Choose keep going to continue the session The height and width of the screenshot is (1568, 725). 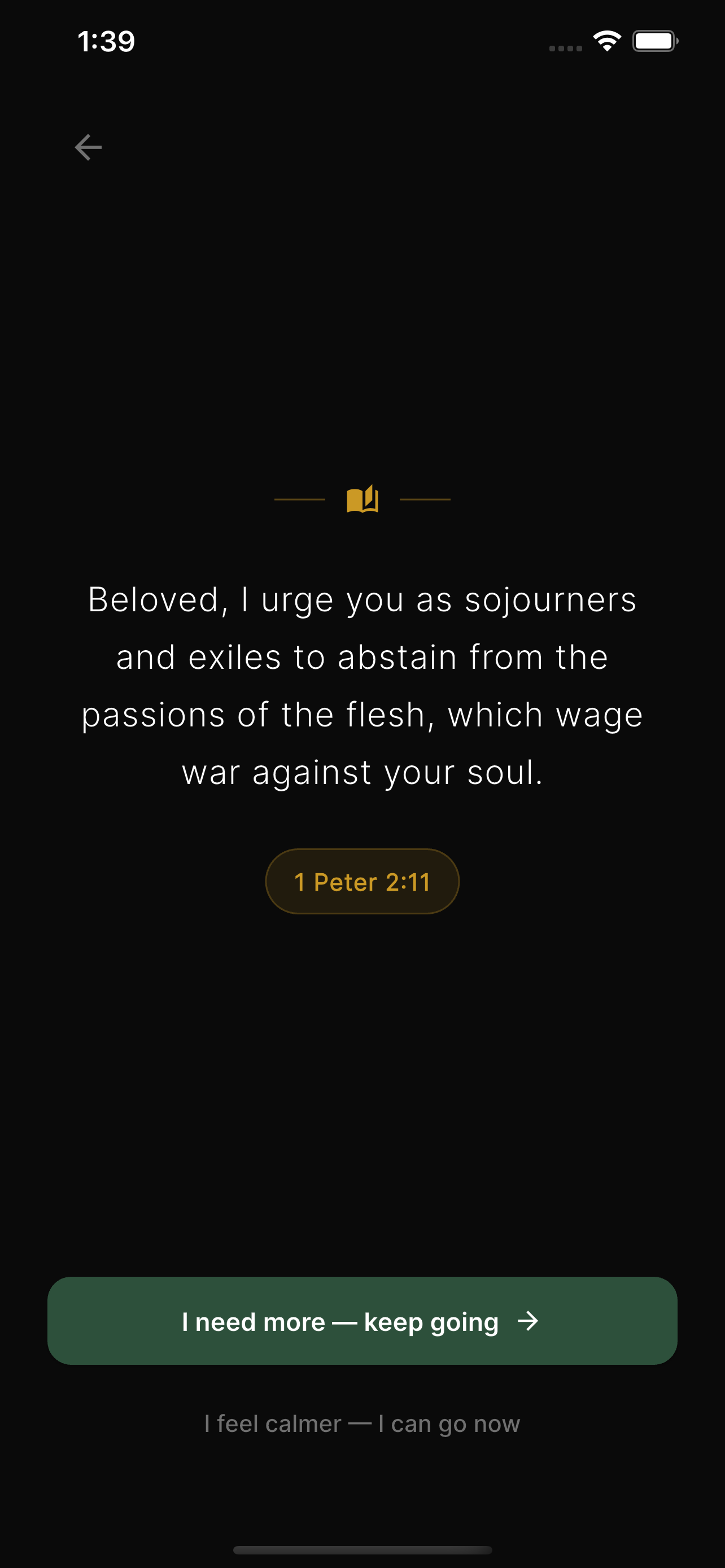(362, 1321)
